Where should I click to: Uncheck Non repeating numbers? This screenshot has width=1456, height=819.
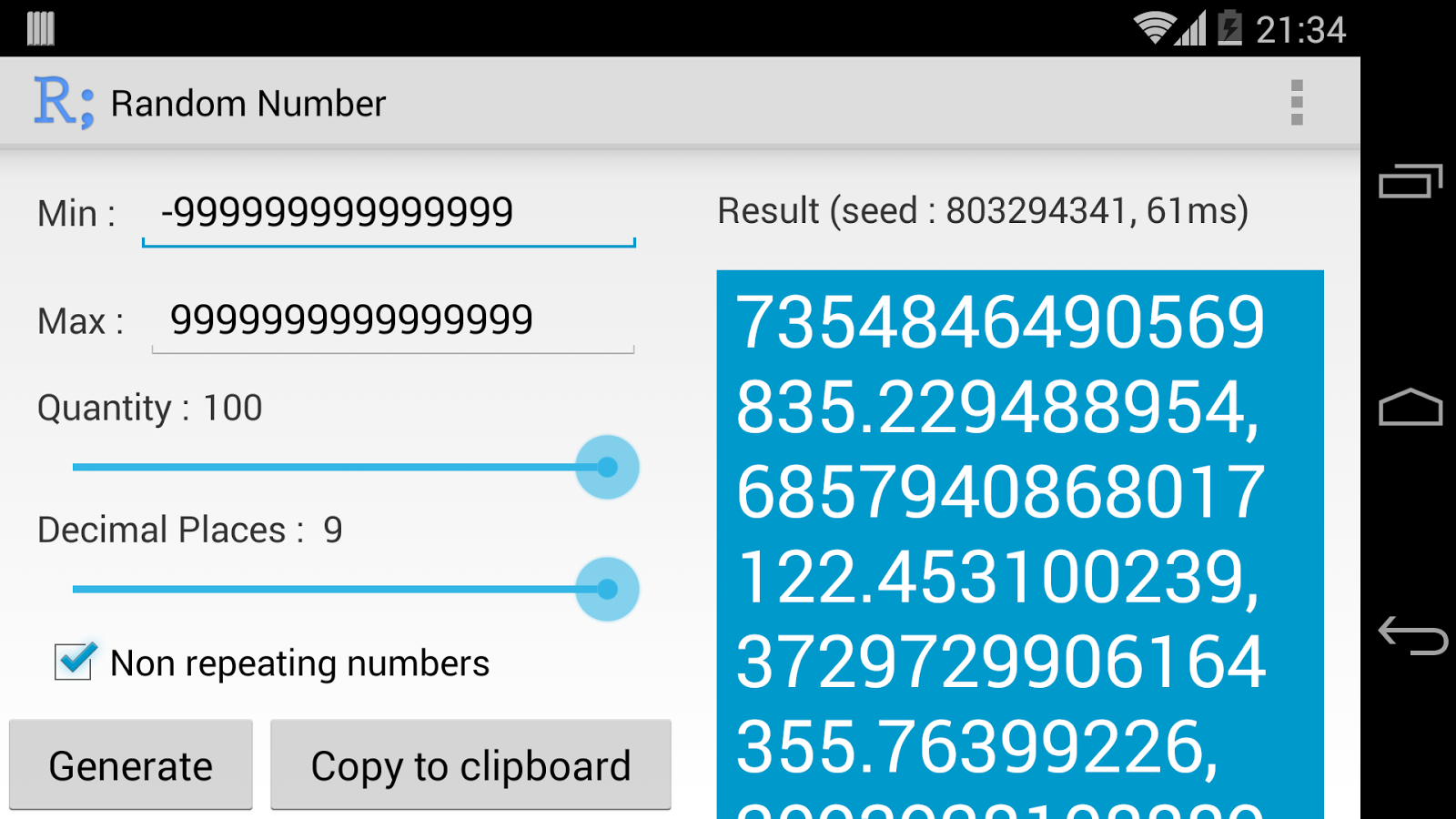coord(75,662)
